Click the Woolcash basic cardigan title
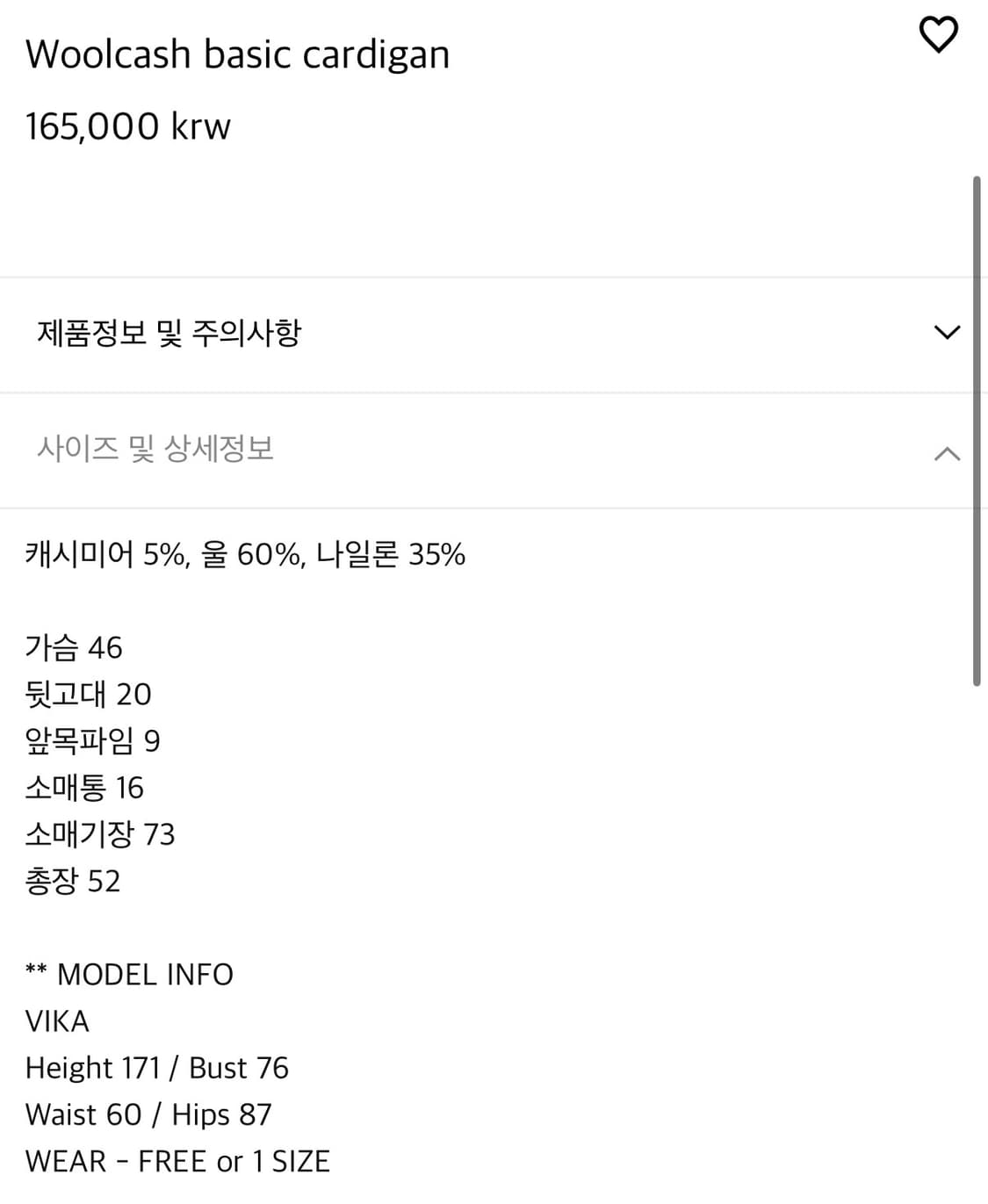The image size is (988, 1204). pos(238,54)
